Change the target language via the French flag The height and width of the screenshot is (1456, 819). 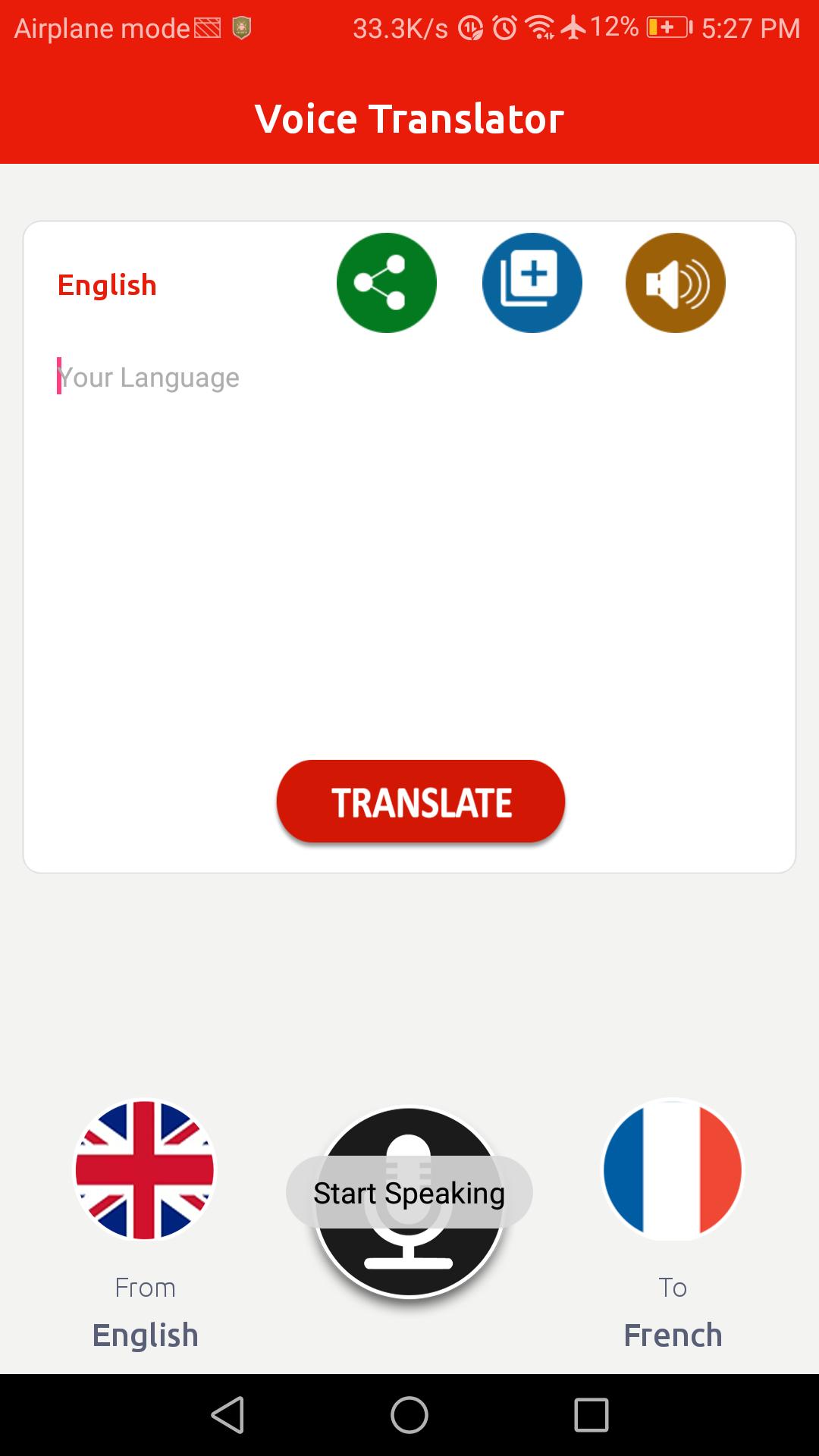coord(673,1170)
